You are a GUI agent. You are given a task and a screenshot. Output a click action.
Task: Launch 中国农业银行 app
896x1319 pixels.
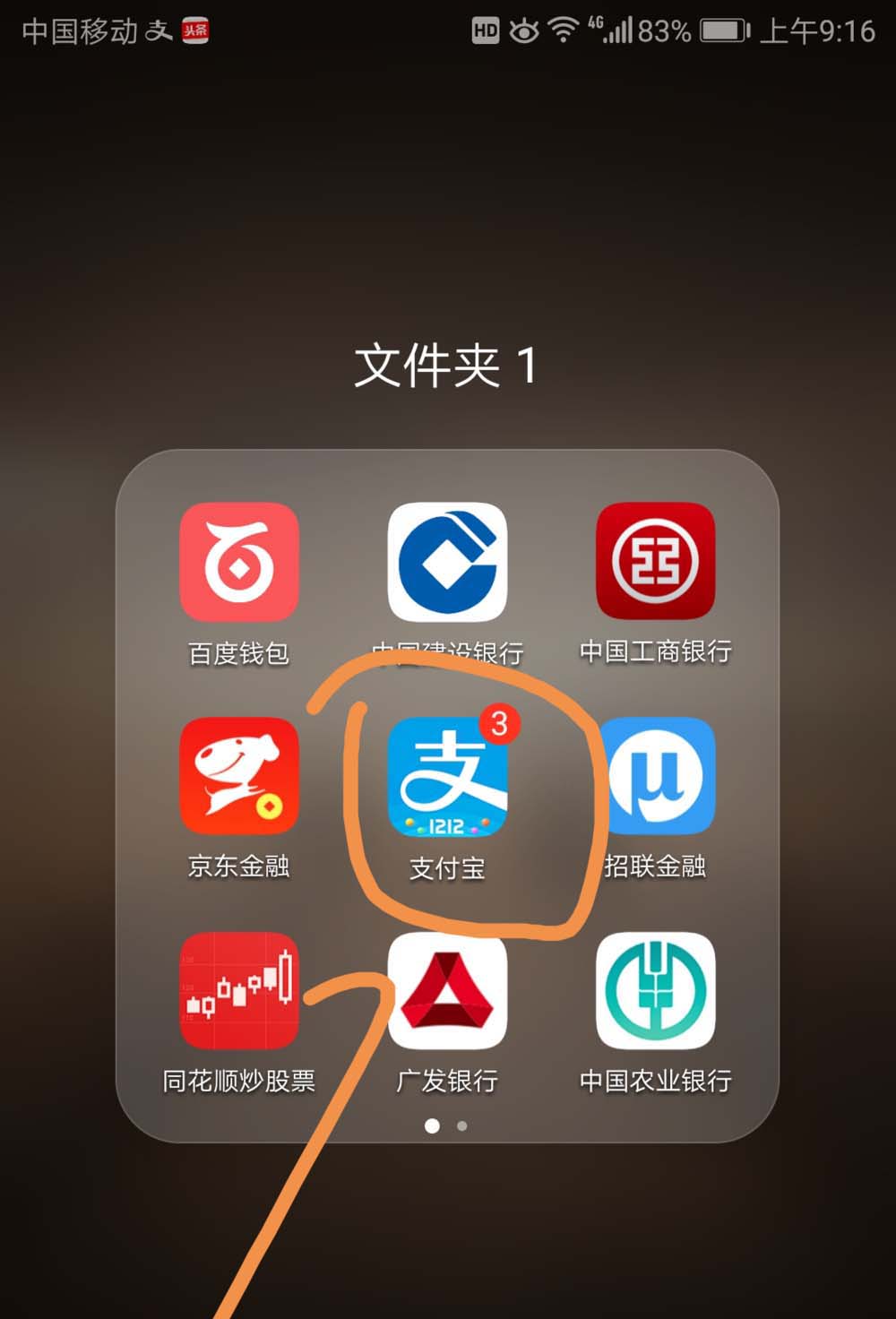655,991
